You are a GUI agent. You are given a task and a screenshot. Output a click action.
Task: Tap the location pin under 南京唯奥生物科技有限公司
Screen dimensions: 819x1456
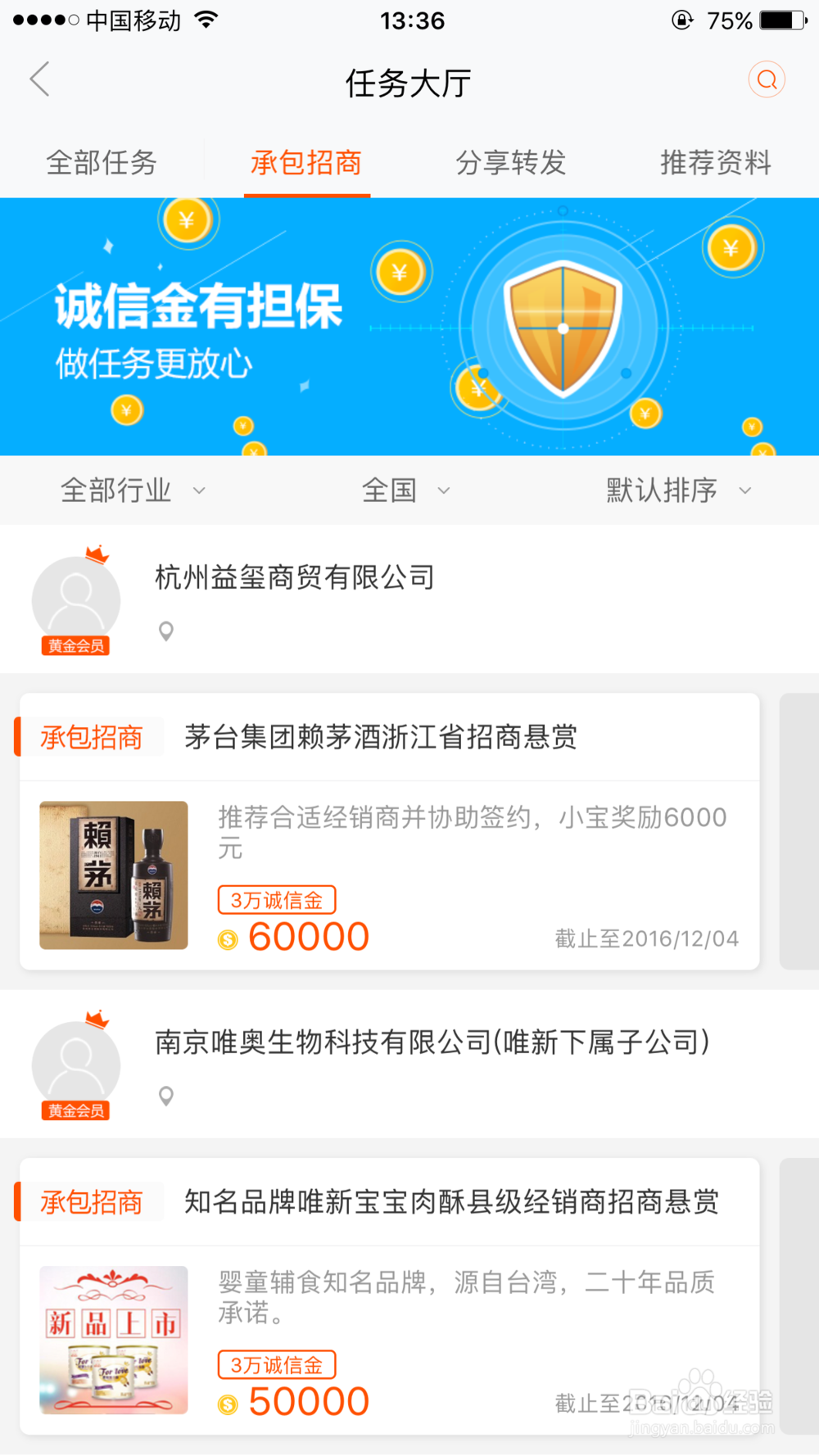(165, 1096)
